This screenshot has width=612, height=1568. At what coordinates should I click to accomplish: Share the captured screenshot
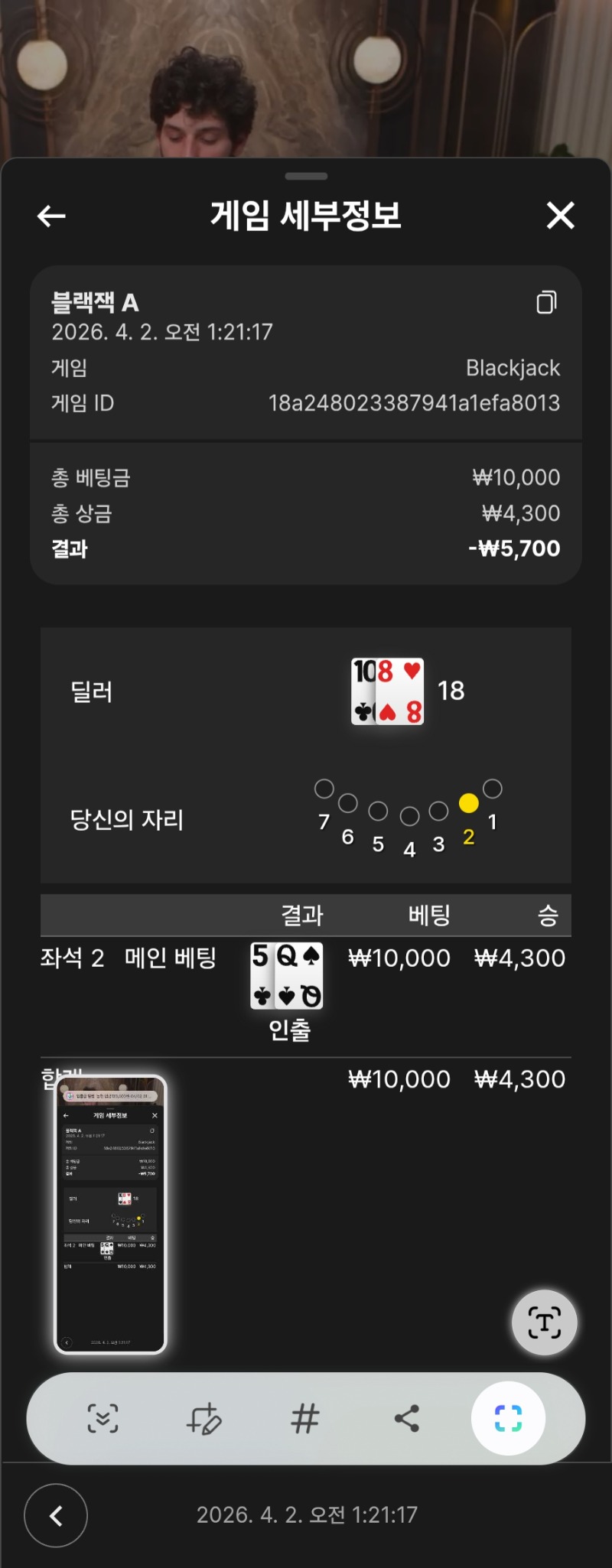point(406,1419)
